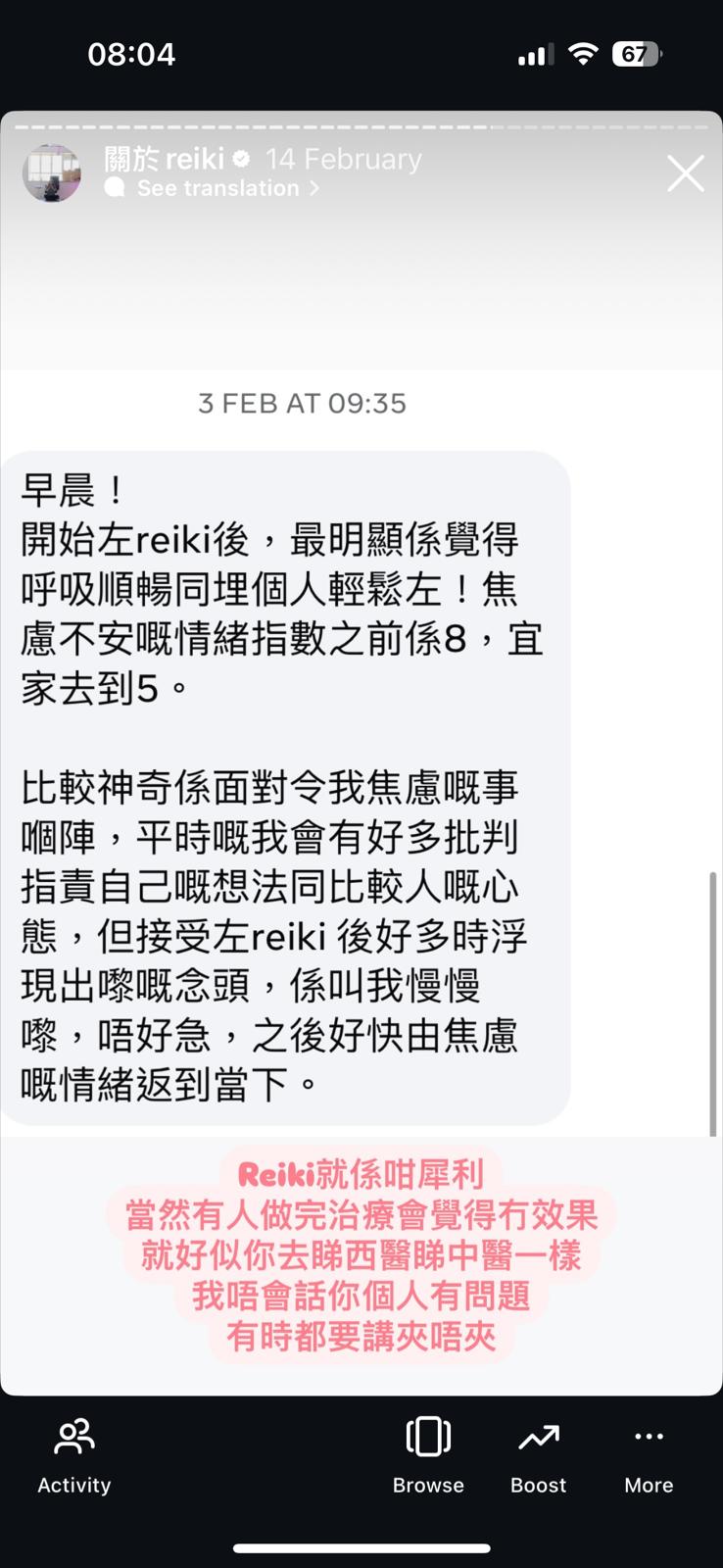Open 關於 reiki highlight name
723x1568 pixels.
(x=165, y=158)
